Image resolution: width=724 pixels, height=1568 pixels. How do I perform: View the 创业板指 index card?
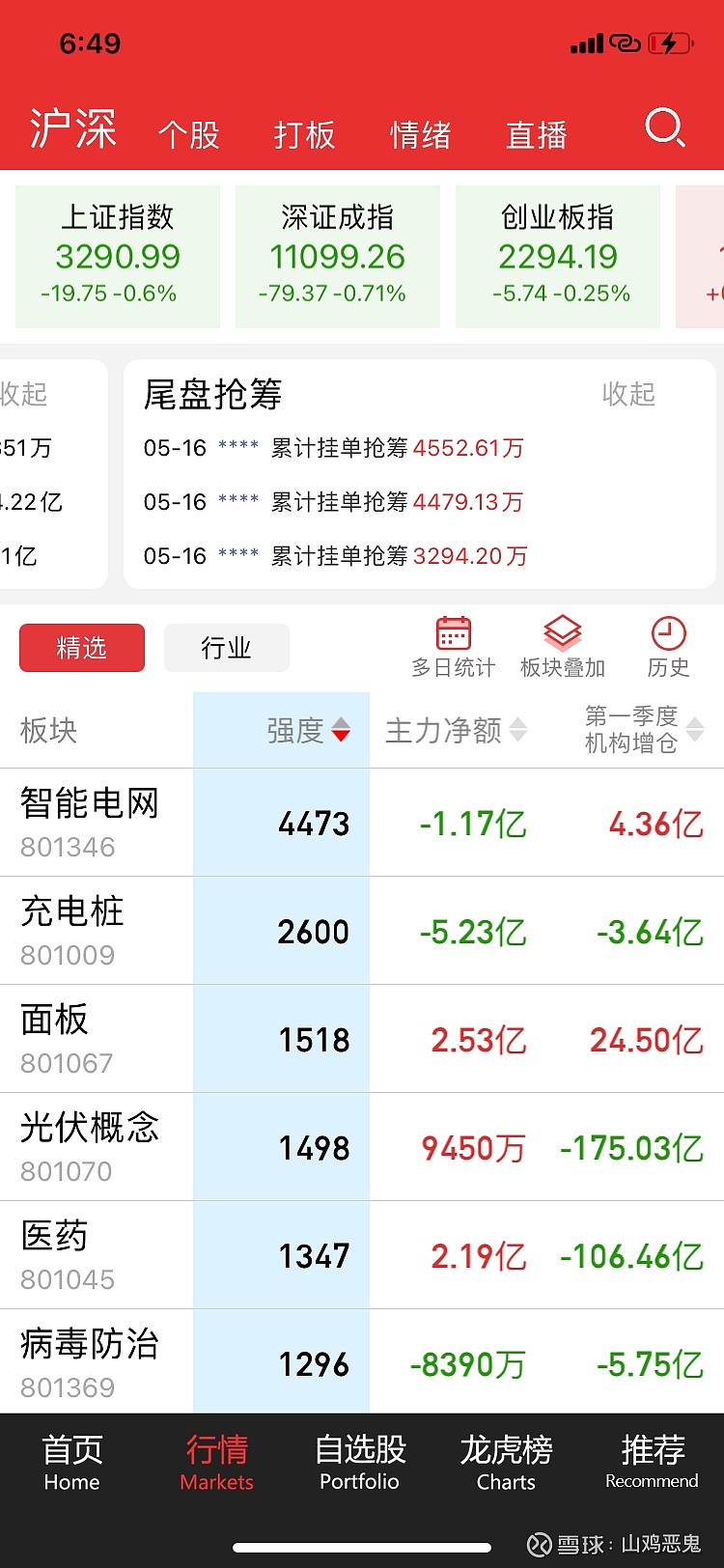tap(558, 257)
